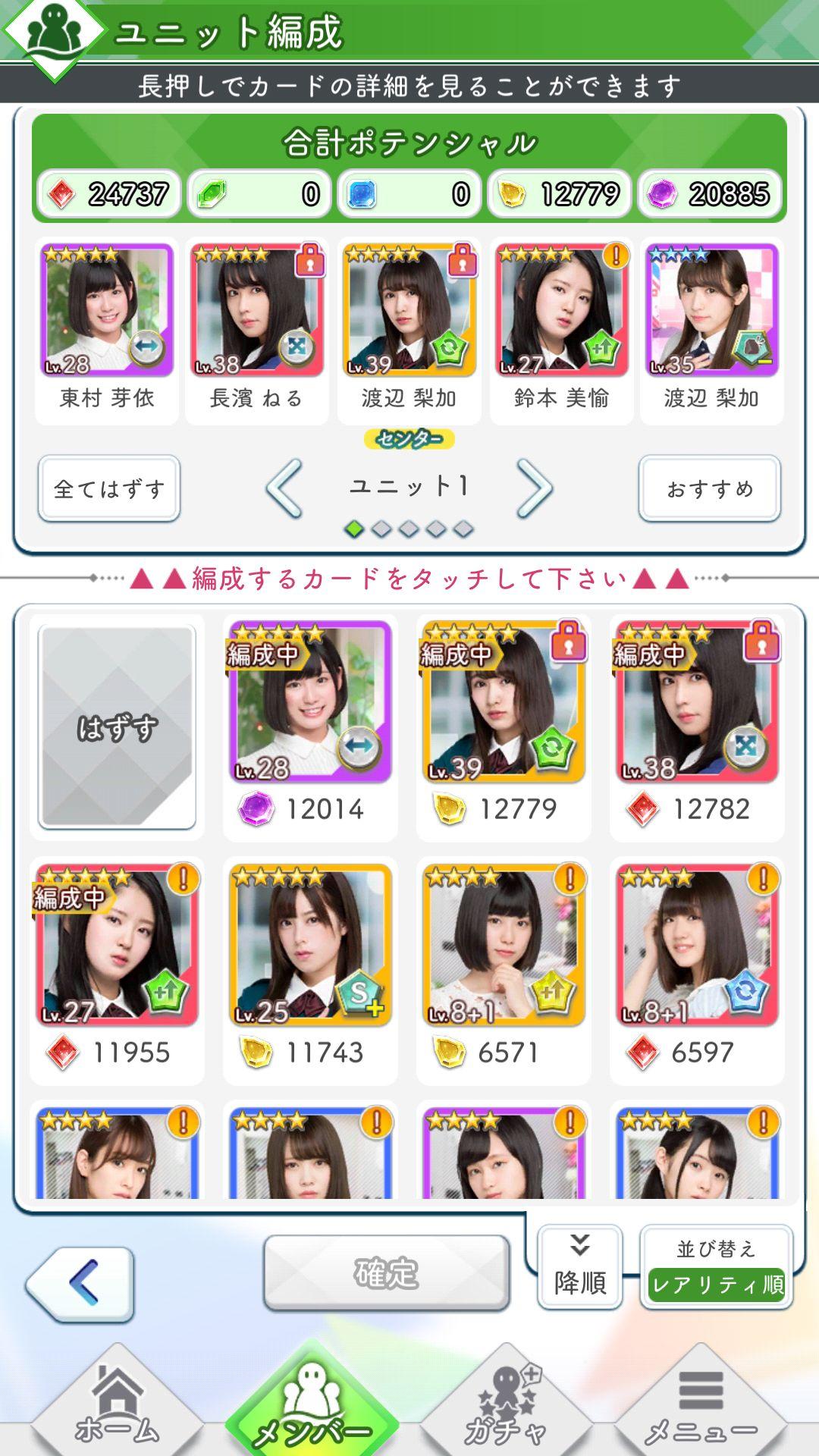Tap the 全てはずす (remove all) button
The height and width of the screenshot is (1456, 819).
tap(109, 489)
